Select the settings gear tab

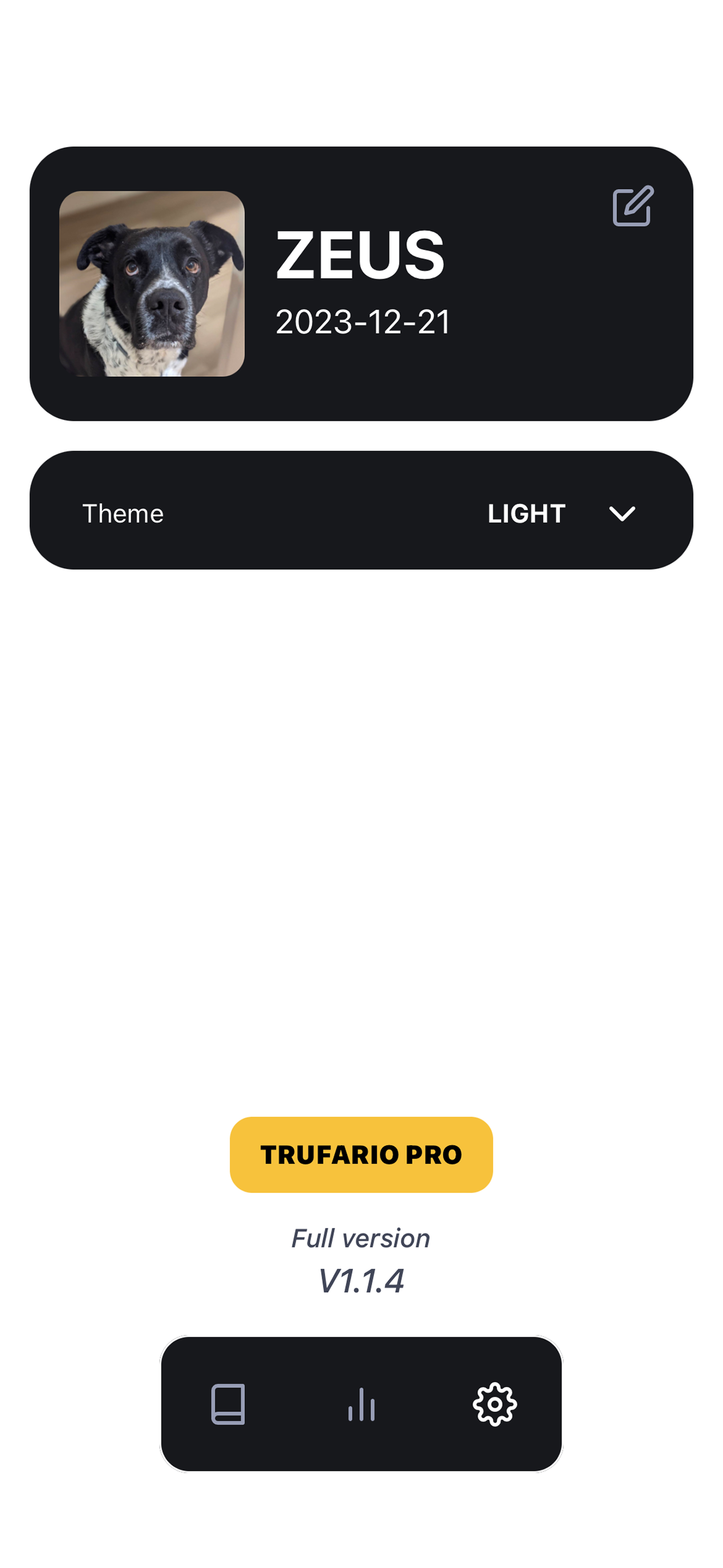click(495, 1404)
